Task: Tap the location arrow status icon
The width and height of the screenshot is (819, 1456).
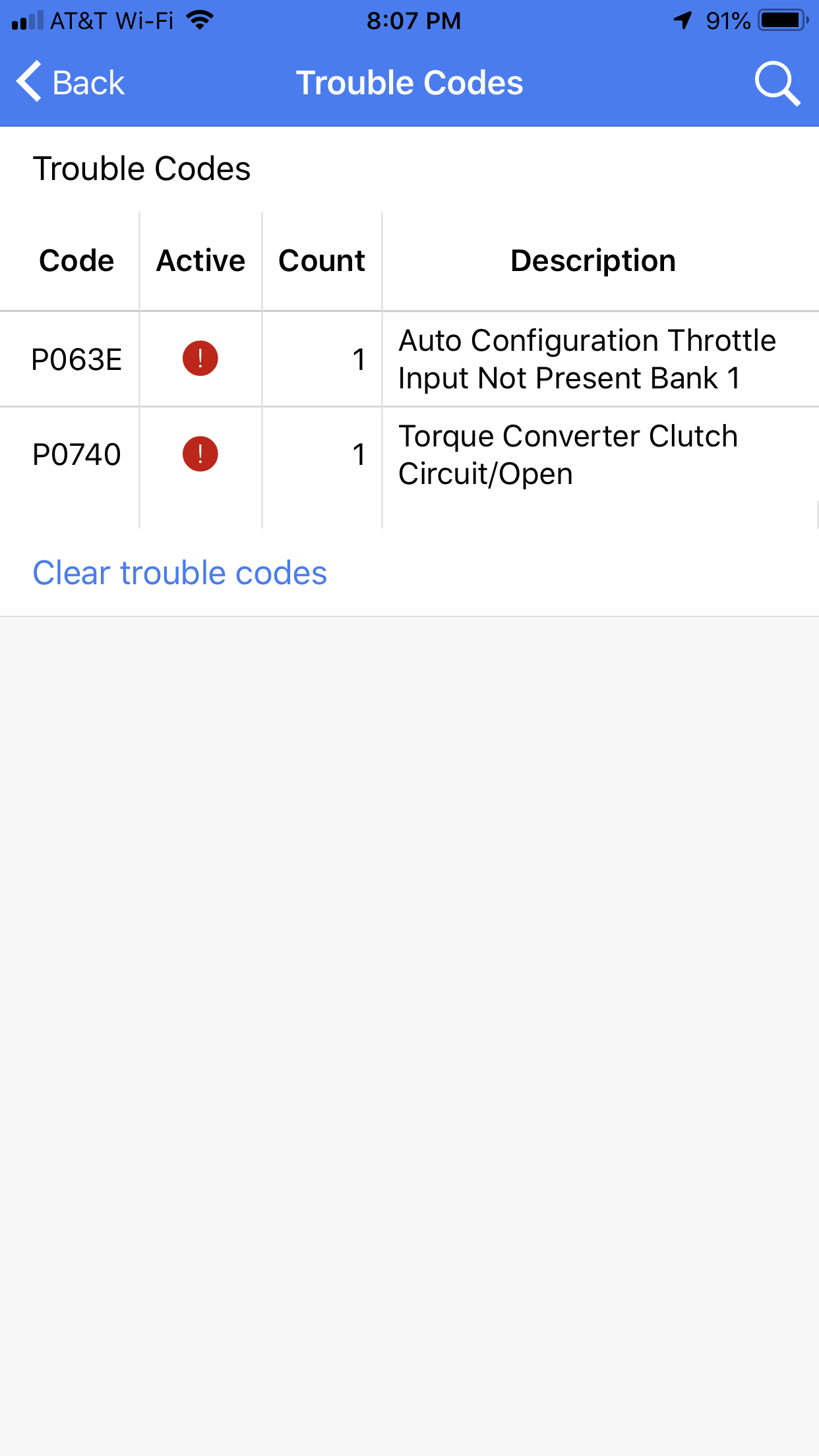Action: 682,20
